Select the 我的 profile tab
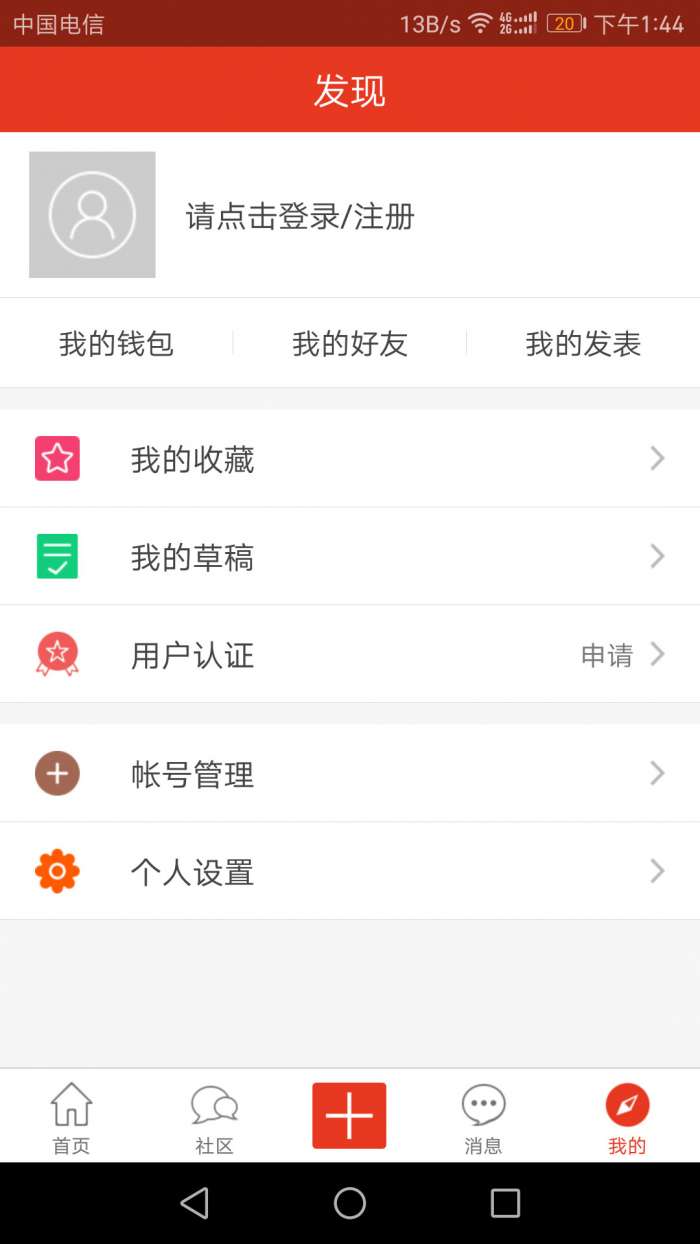The image size is (700, 1244). [627, 1117]
